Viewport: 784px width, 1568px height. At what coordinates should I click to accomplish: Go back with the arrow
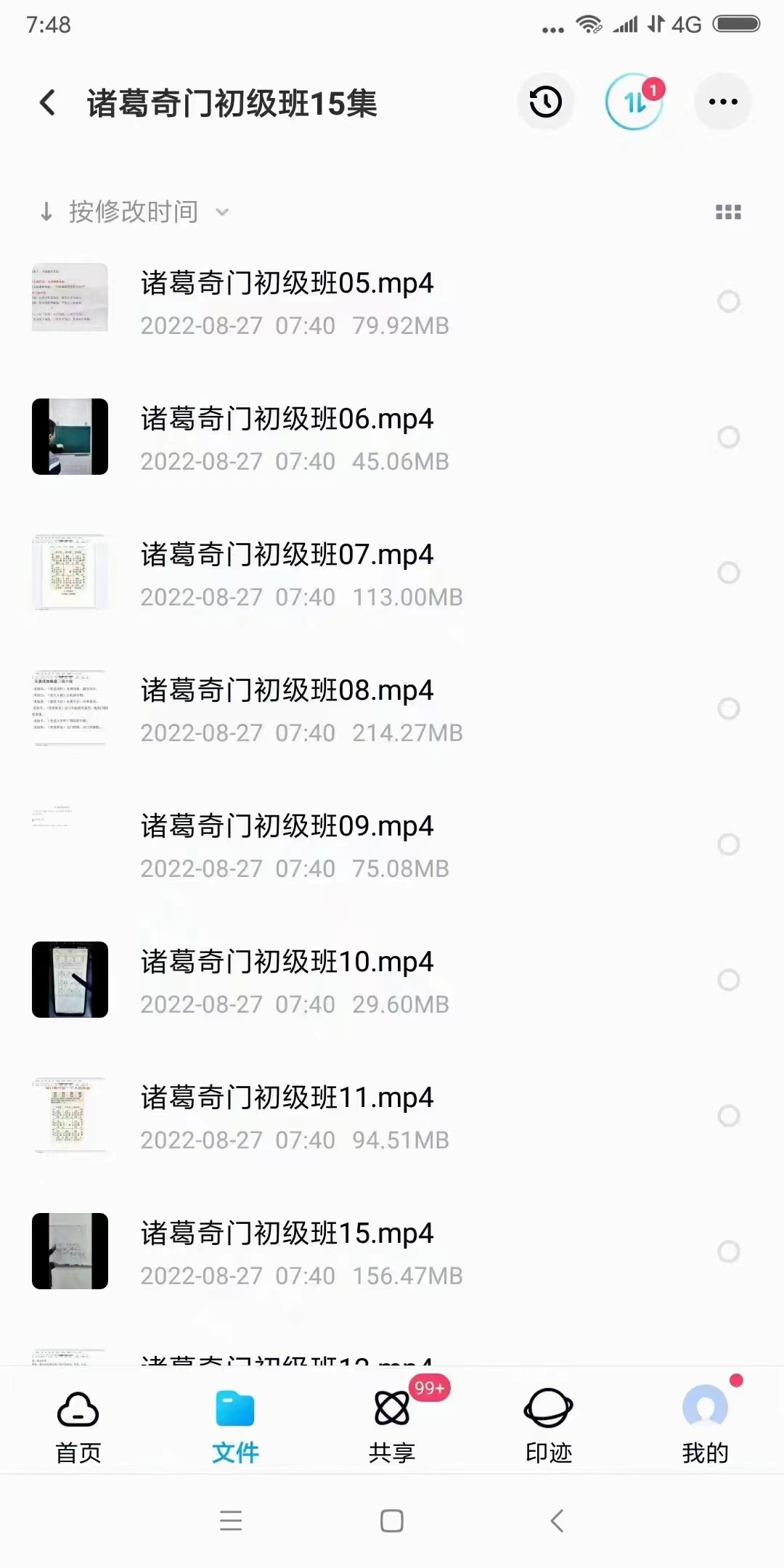(x=48, y=103)
